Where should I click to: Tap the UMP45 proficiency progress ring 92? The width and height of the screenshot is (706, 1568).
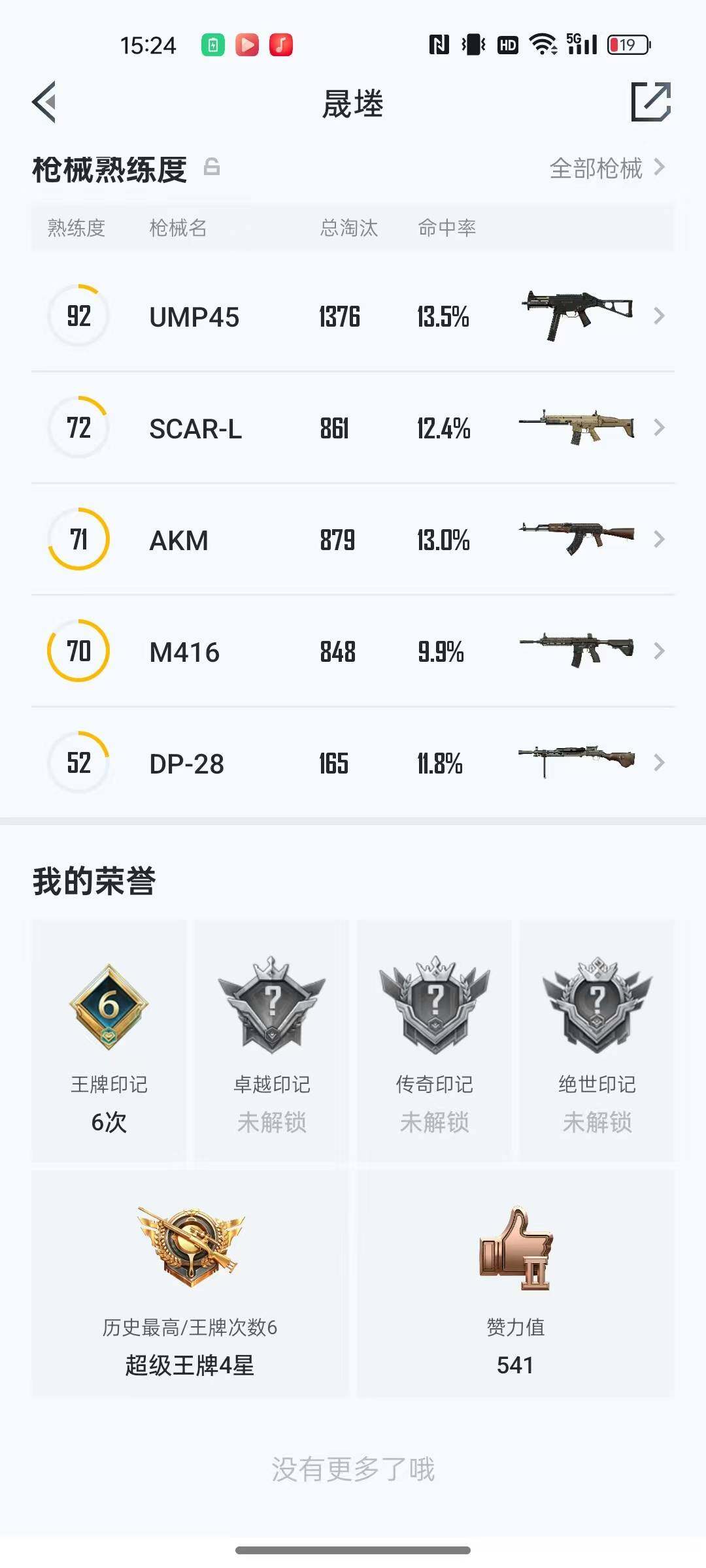click(x=78, y=317)
